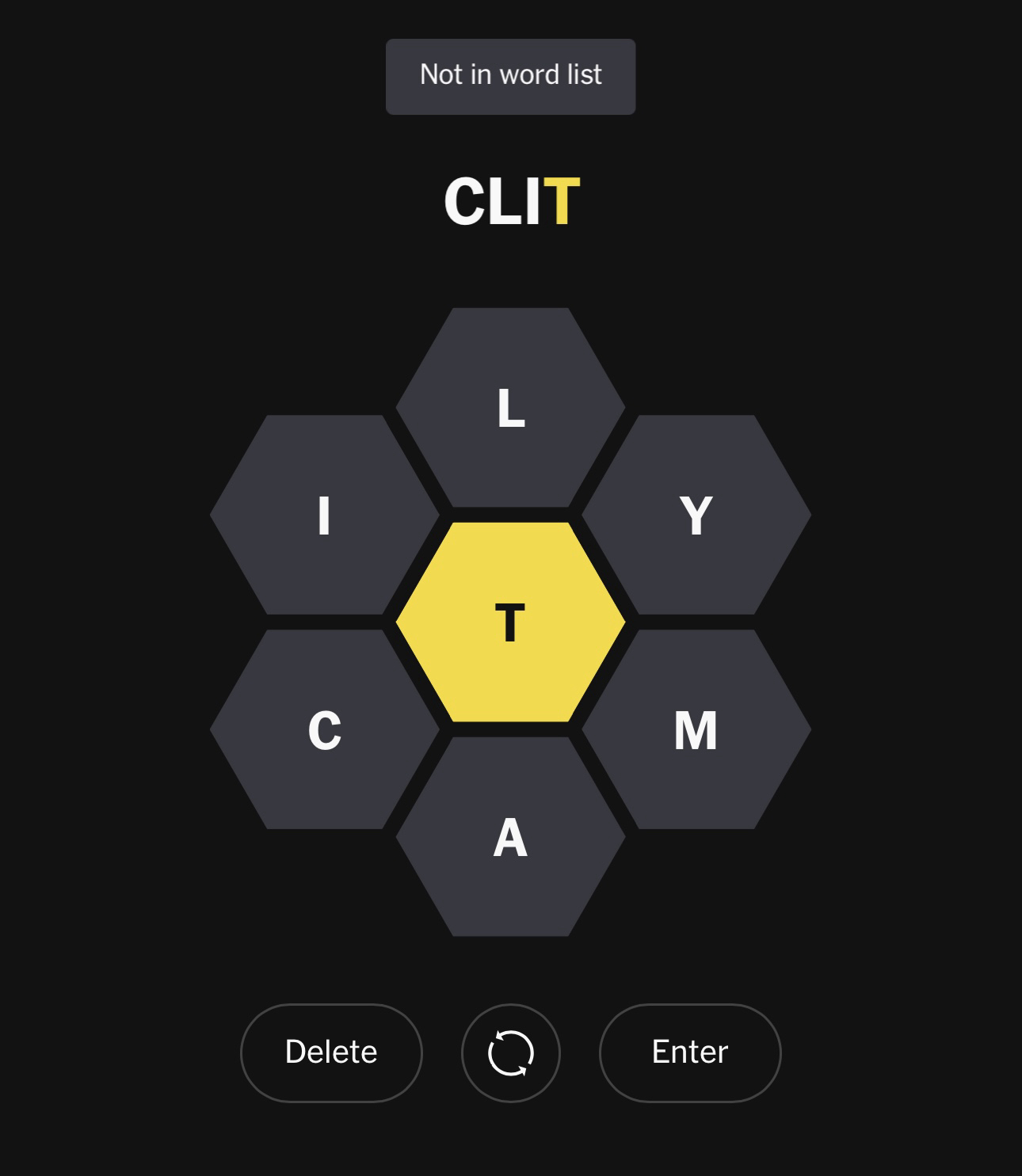Select the letter I hexagon

point(325,515)
